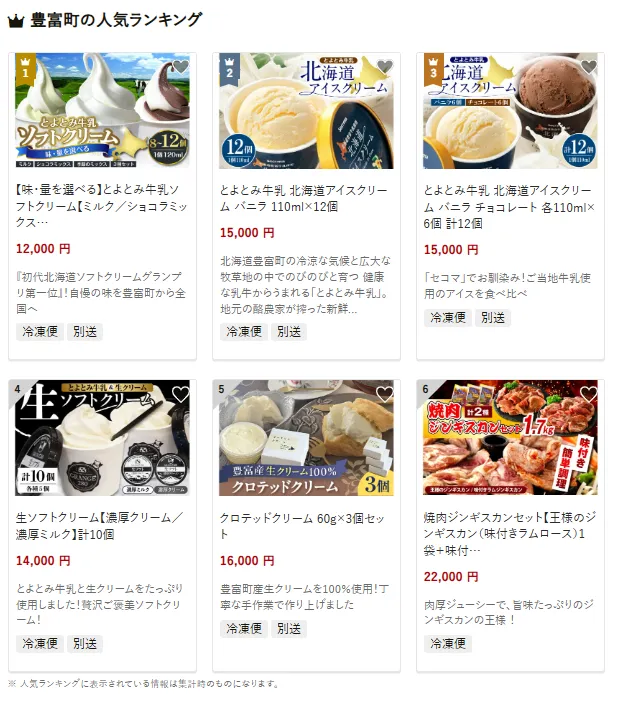
Task: Favorite the バニラ チョコレート 計12個 item
Action: click(589, 67)
